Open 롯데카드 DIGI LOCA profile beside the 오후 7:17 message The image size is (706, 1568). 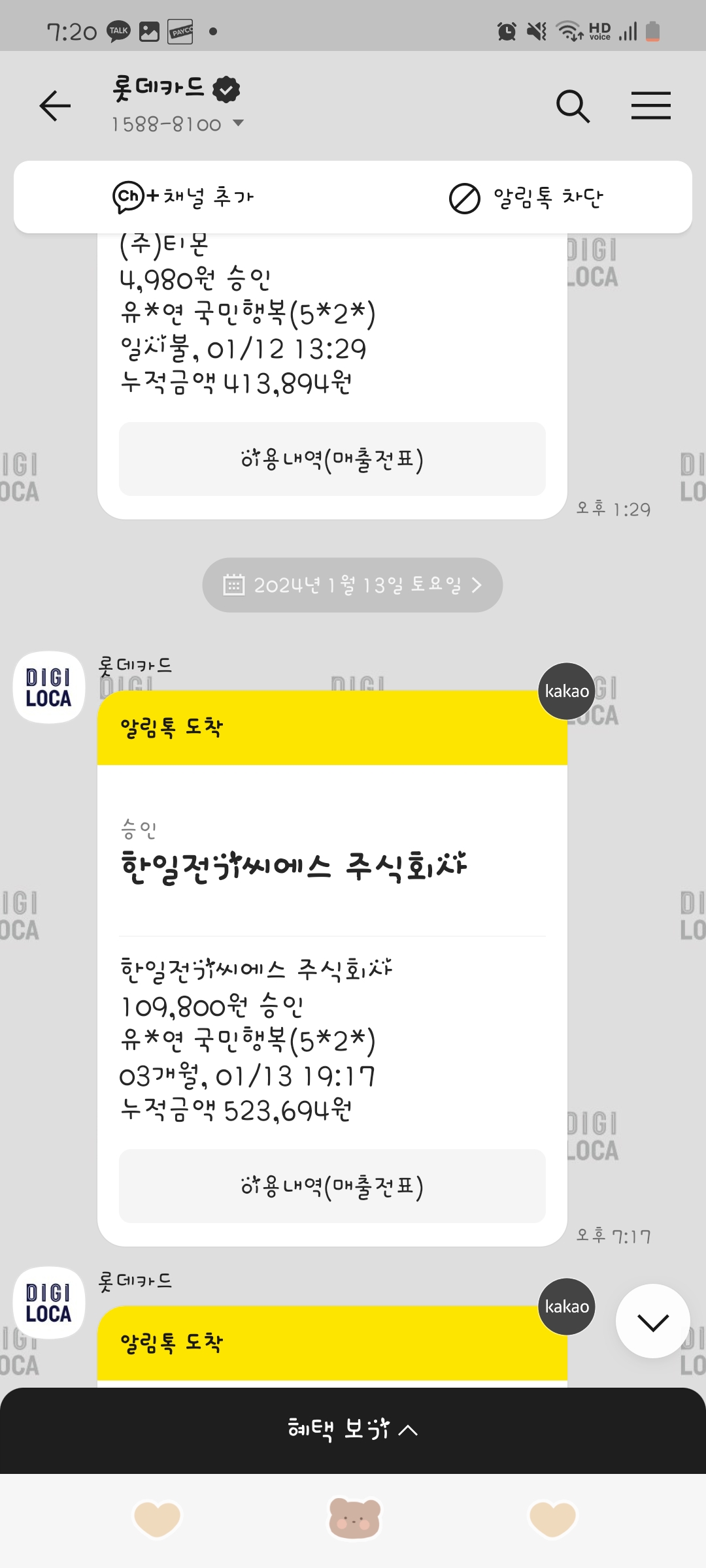(x=49, y=687)
